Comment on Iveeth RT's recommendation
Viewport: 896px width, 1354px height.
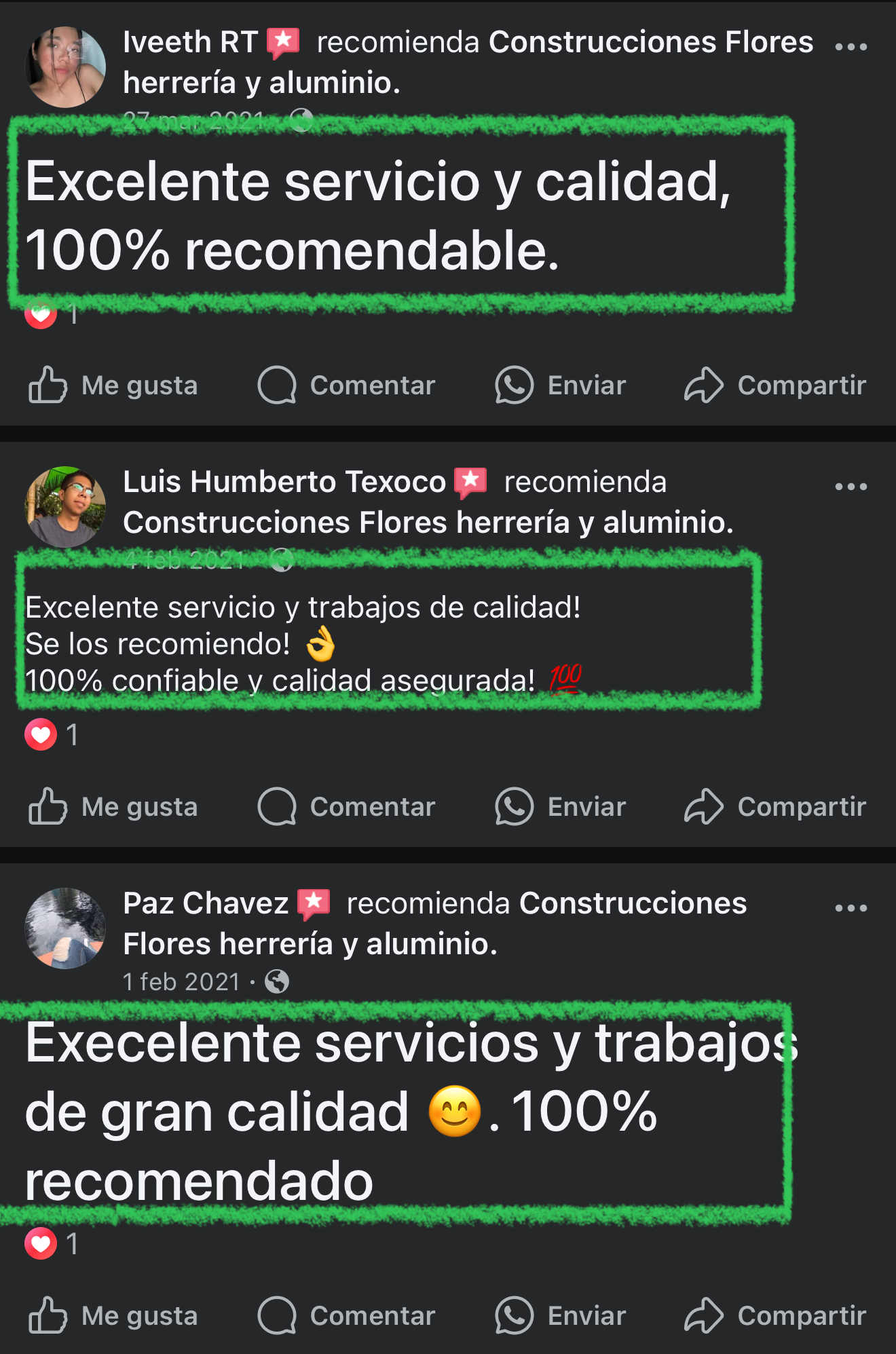346,385
